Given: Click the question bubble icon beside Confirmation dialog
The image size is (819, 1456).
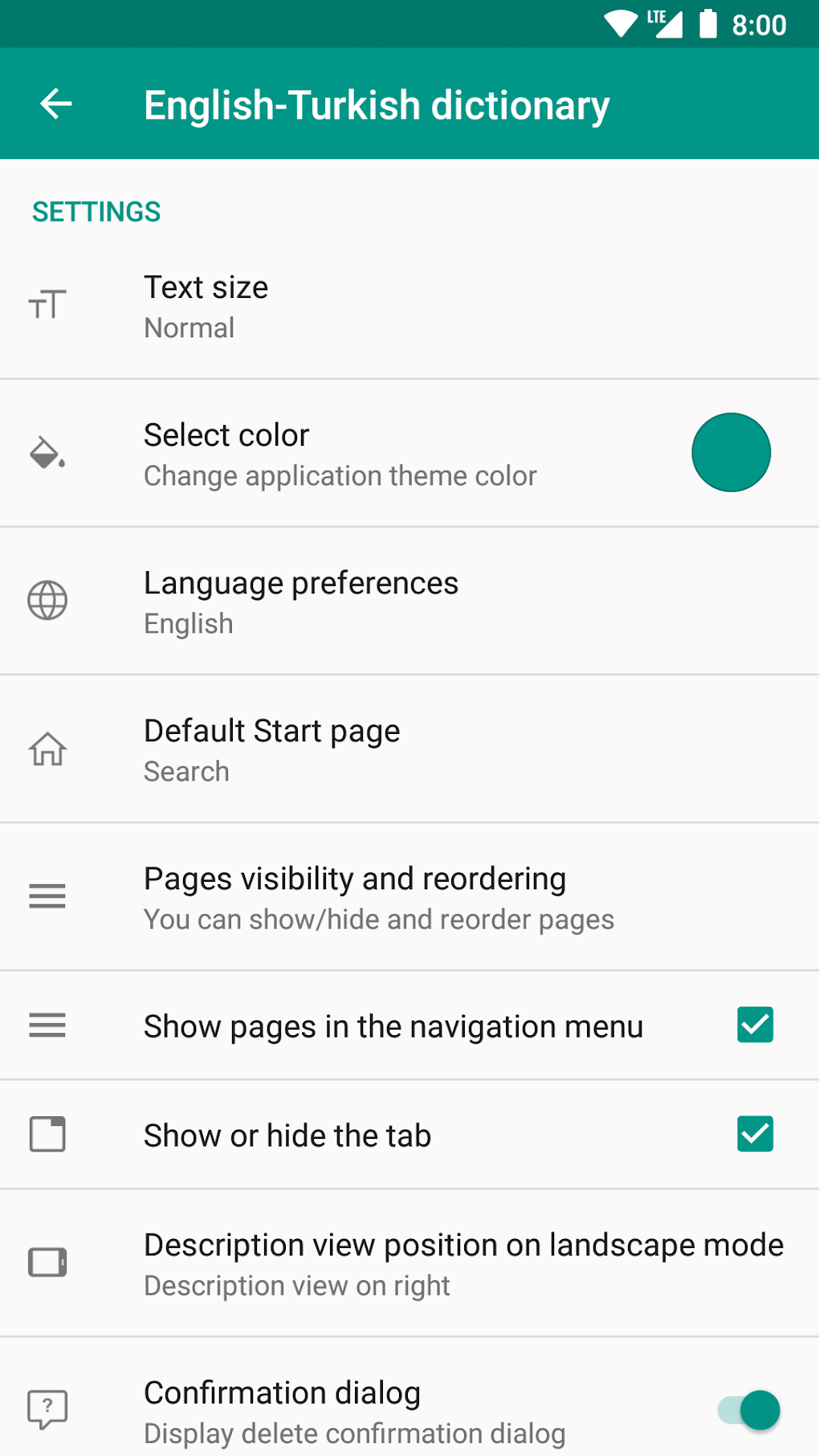Looking at the screenshot, I should pyautogui.click(x=47, y=1409).
